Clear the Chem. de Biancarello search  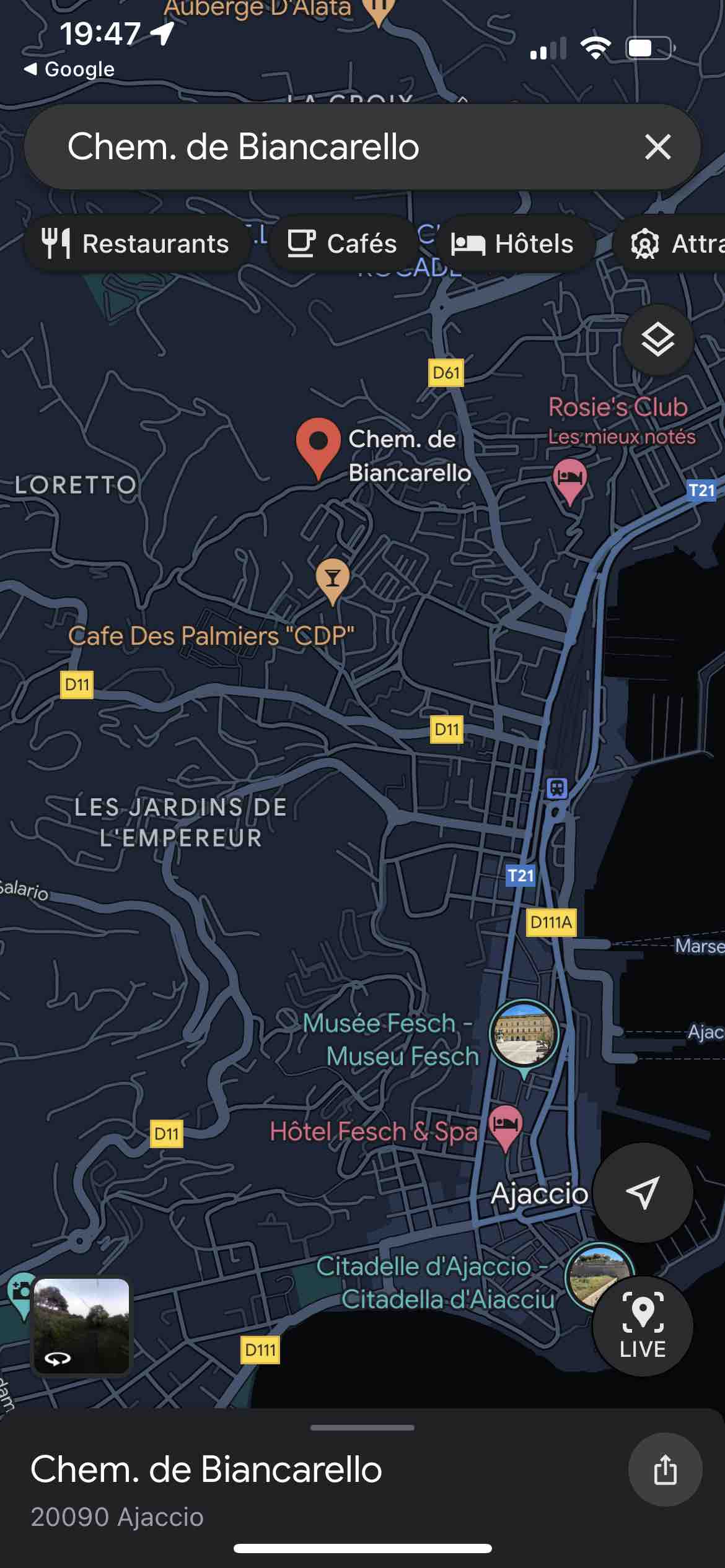coord(657,147)
